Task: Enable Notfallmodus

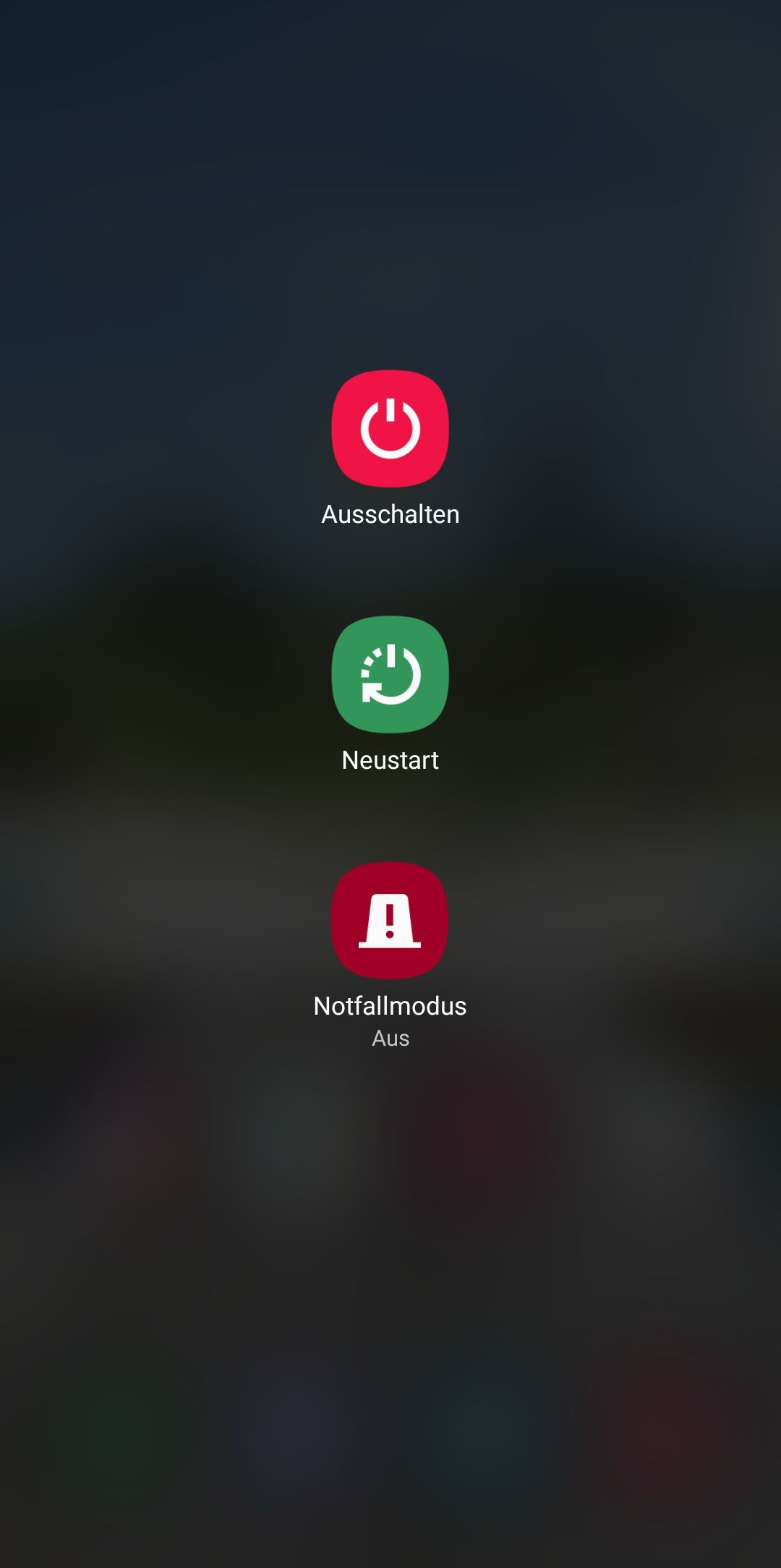Action: 390,920
